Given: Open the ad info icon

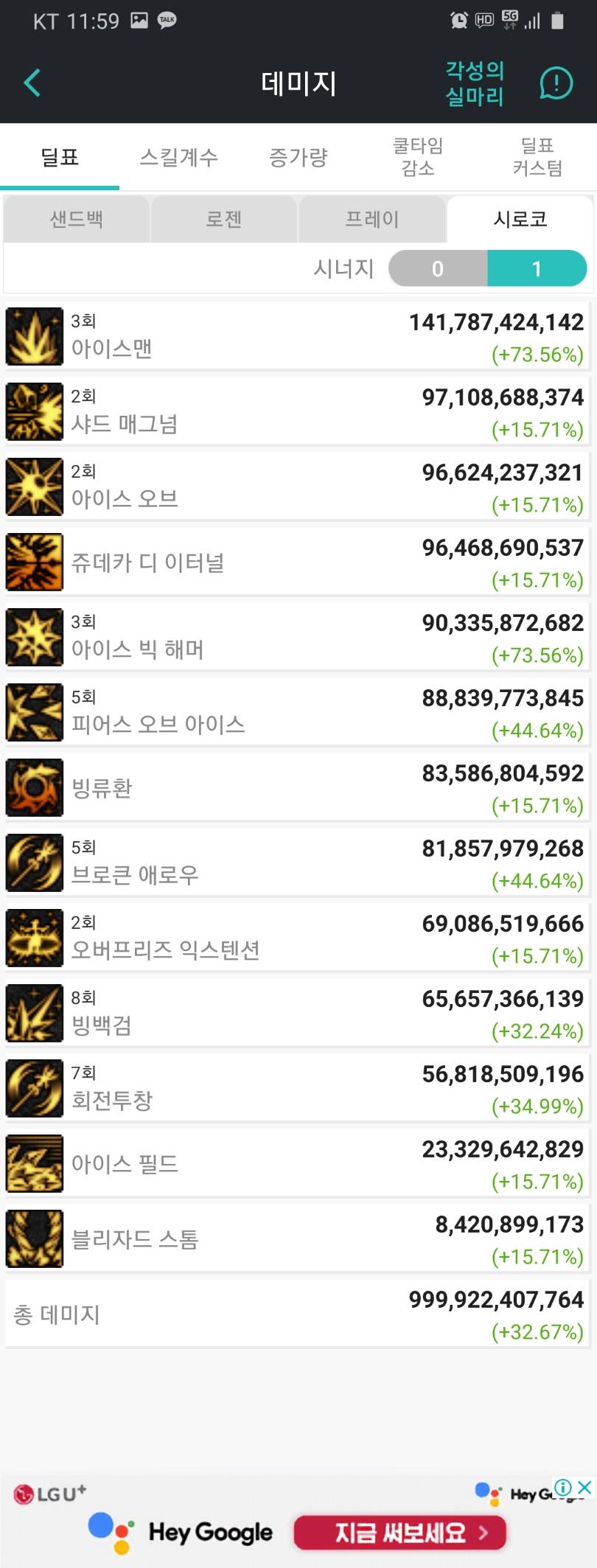Looking at the screenshot, I should point(564,1487).
